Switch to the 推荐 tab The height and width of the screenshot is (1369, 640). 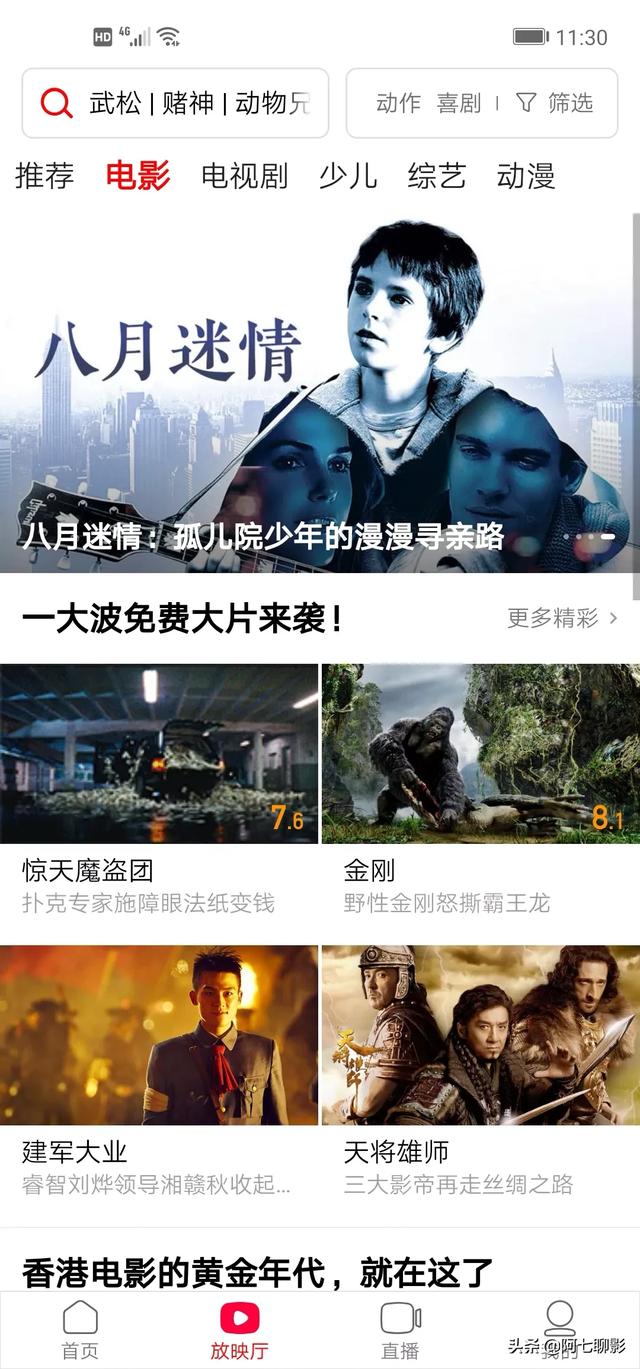coord(45,177)
